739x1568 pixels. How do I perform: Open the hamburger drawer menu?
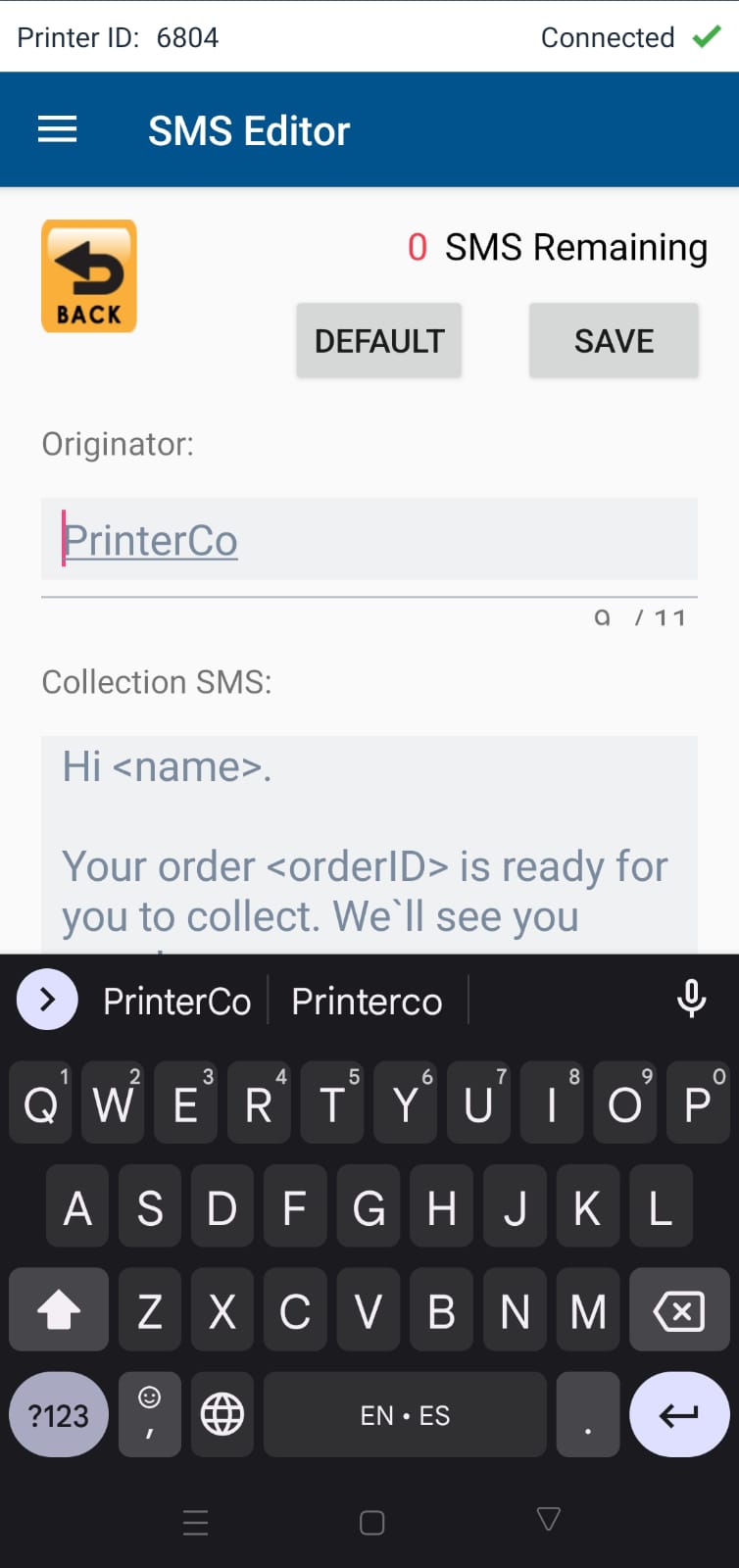[x=57, y=129]
